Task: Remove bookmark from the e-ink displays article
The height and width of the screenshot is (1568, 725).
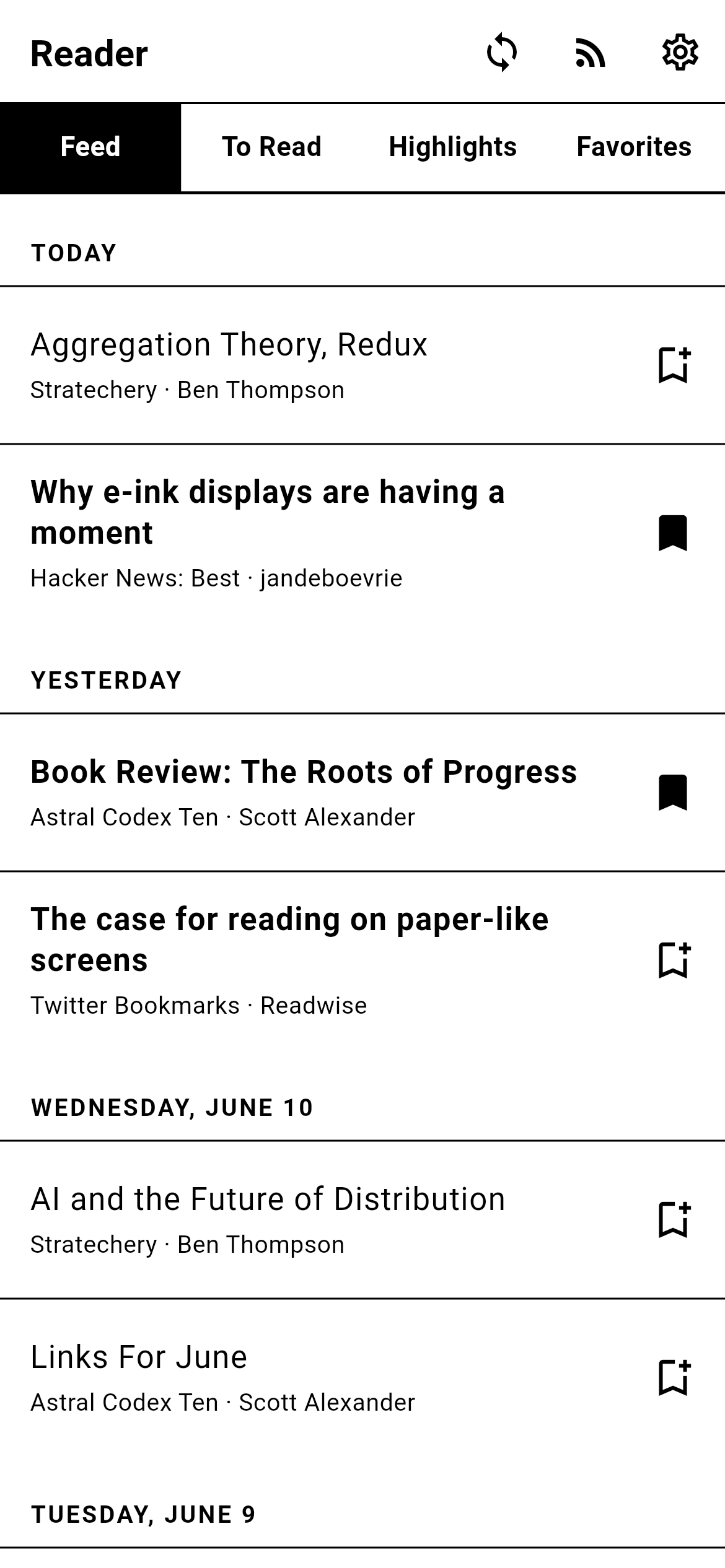Action: tap(673, 533)
